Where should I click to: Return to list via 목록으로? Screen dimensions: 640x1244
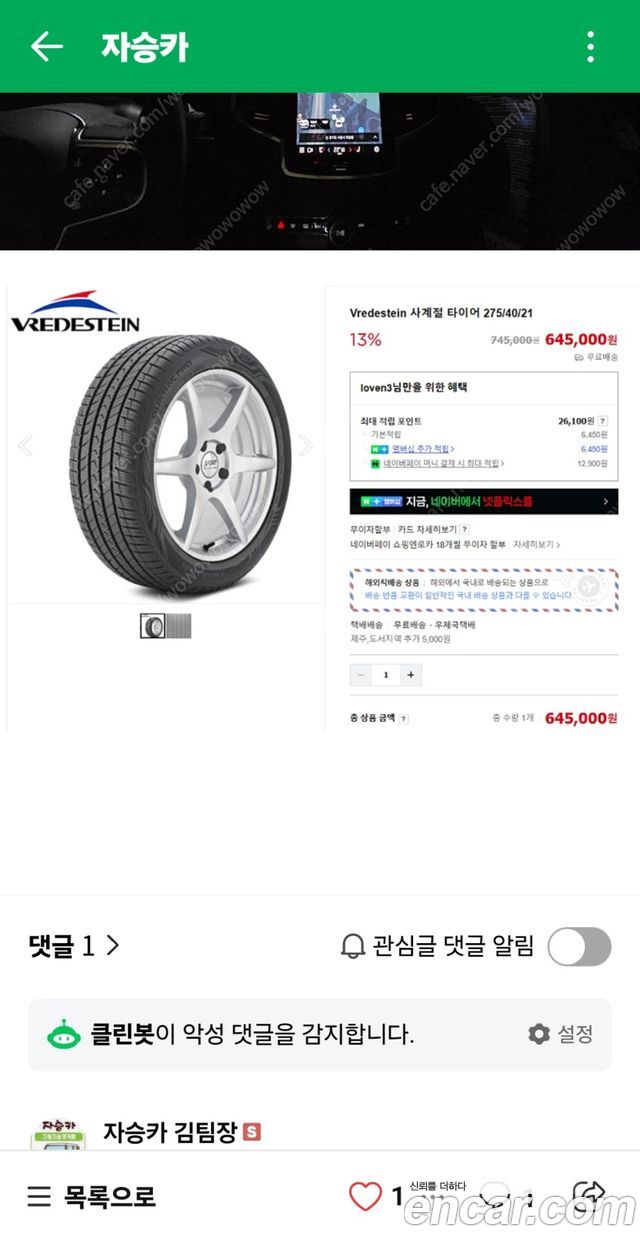coord(92,1196)
